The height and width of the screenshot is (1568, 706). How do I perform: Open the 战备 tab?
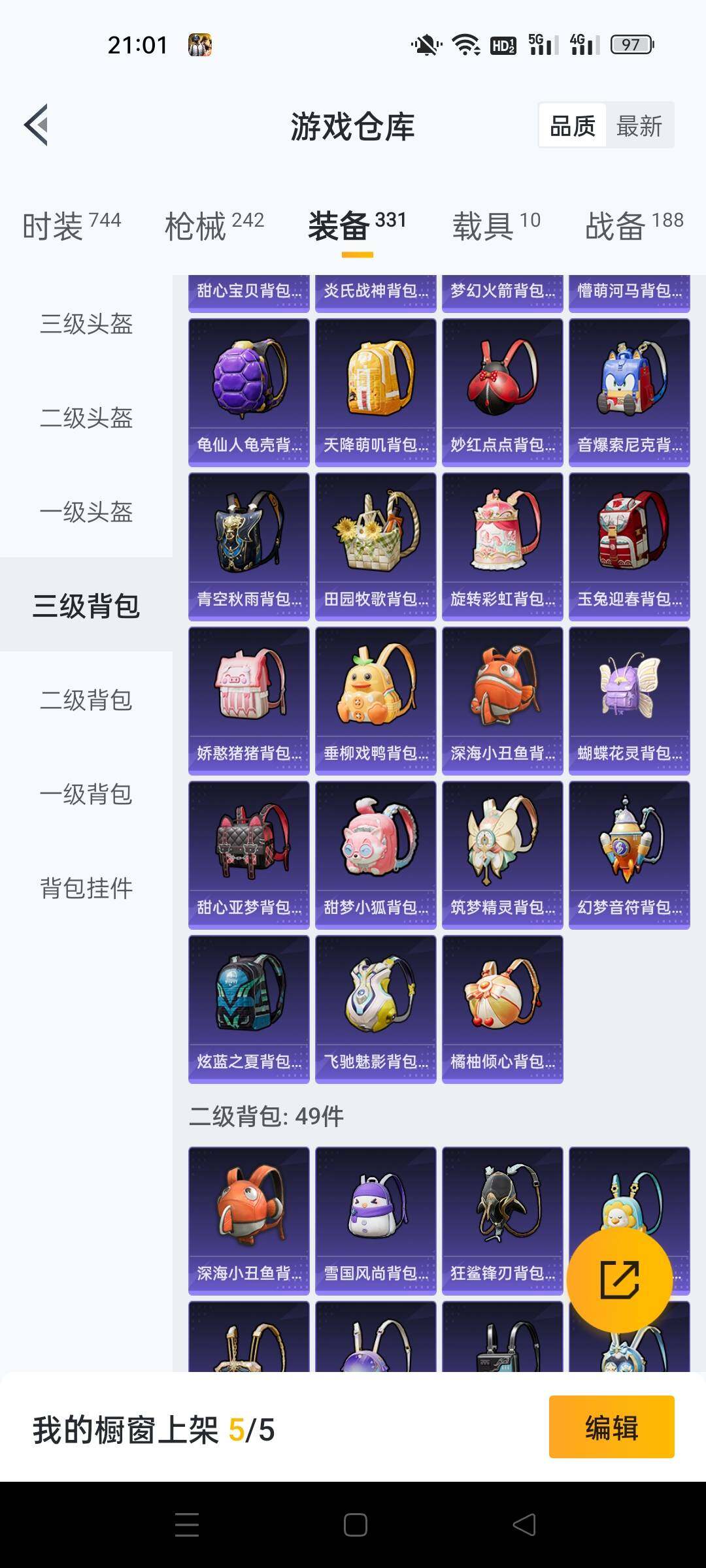(633, 225)
